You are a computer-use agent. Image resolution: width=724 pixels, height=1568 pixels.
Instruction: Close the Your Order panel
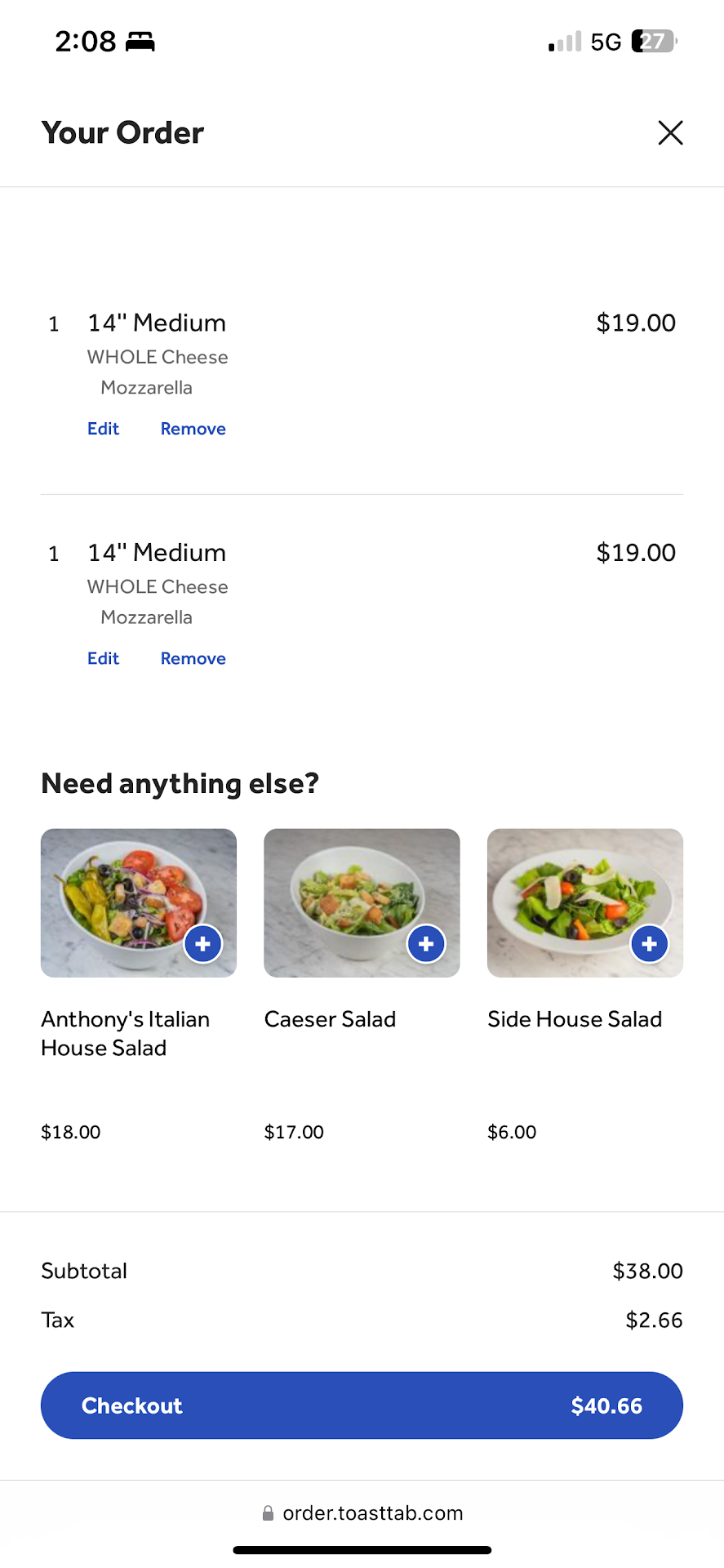[x=670, y=132]
